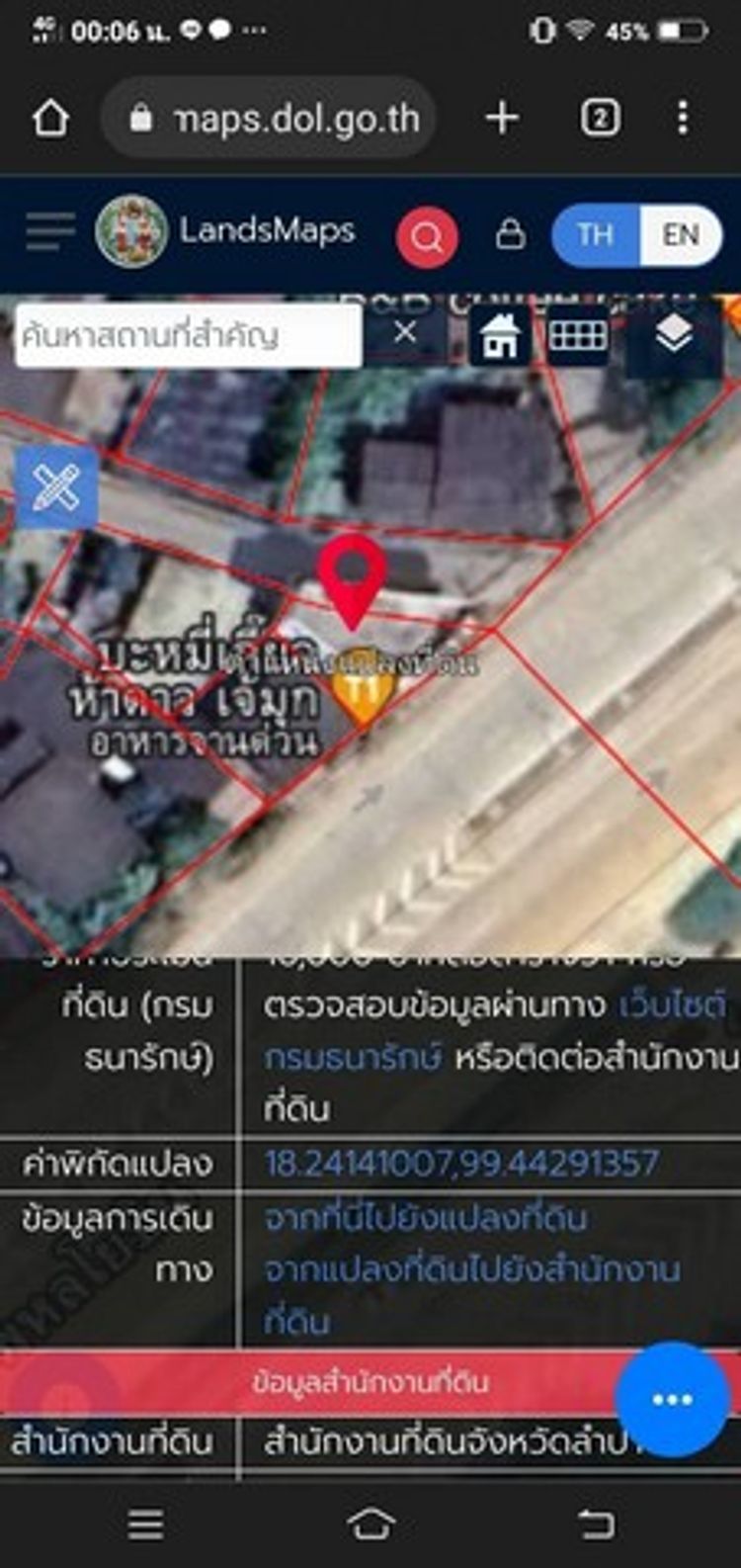This screenshot has height=1568, width=741.
Task: Open the browser home page
Action: tap(51, 119)
